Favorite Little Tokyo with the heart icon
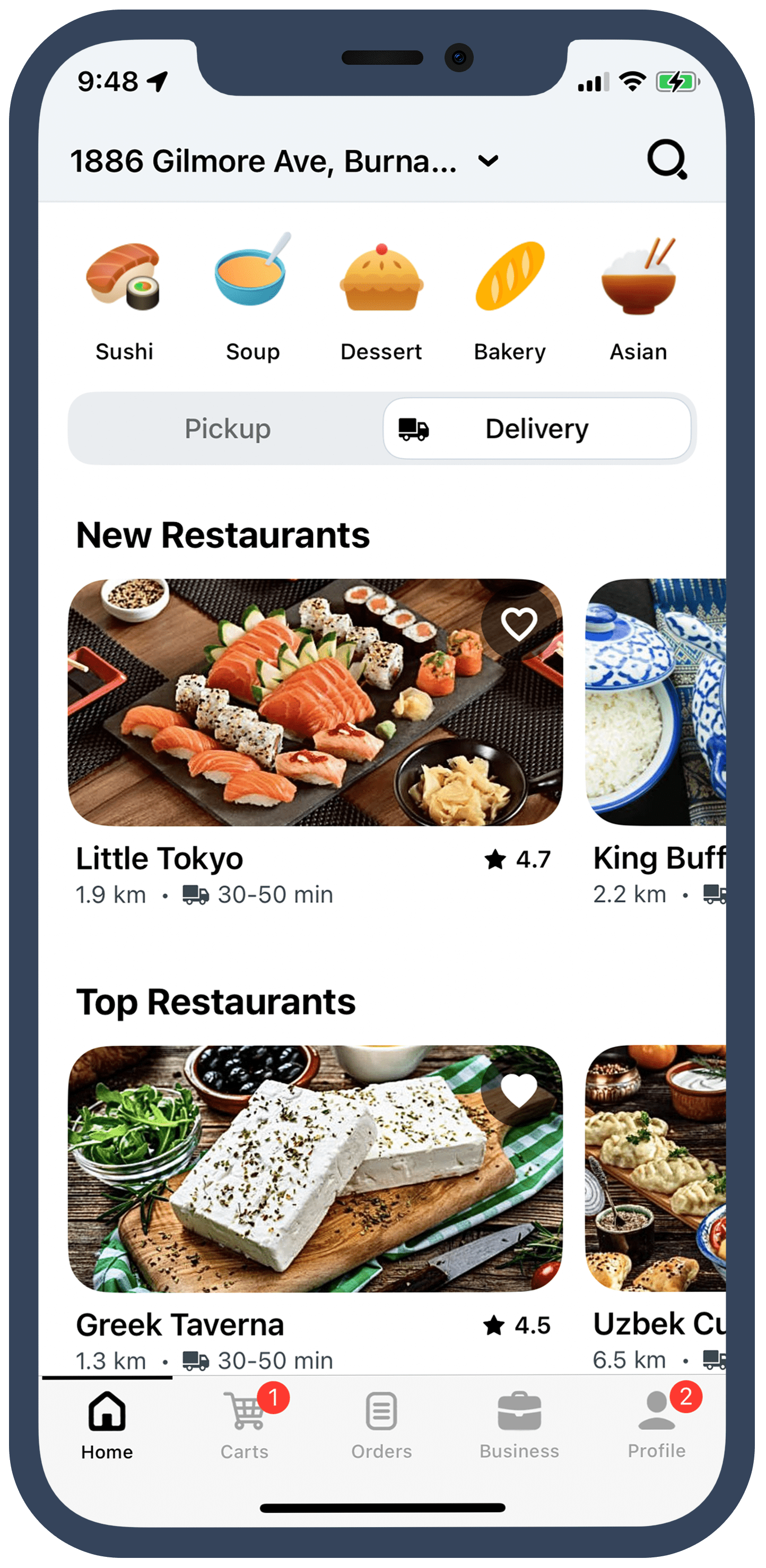 pyautogui.click(x=519, y=624)
